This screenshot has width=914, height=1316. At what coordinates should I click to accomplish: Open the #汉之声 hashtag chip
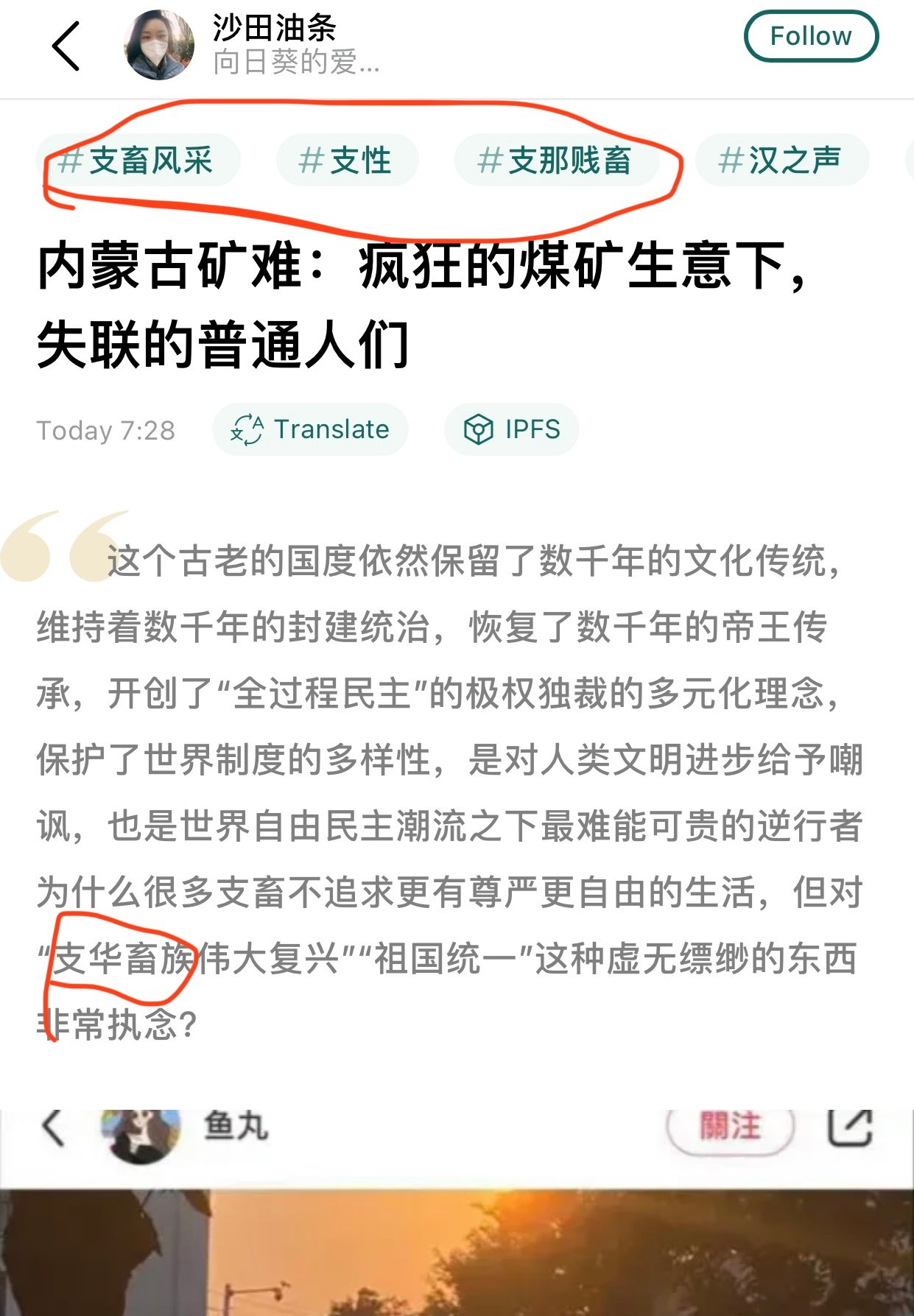[x=781, y=161]
